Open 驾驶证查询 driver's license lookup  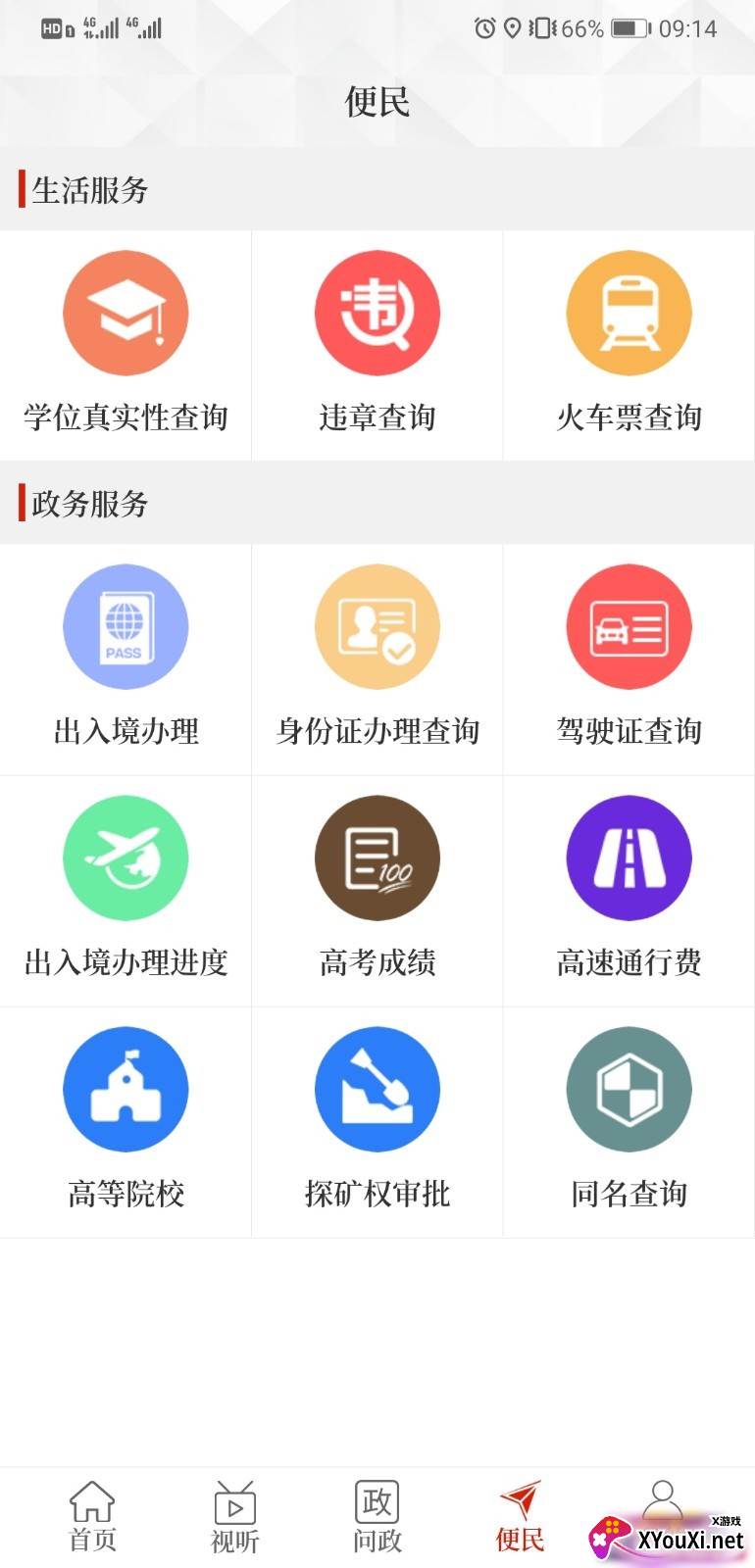(629, 659)
